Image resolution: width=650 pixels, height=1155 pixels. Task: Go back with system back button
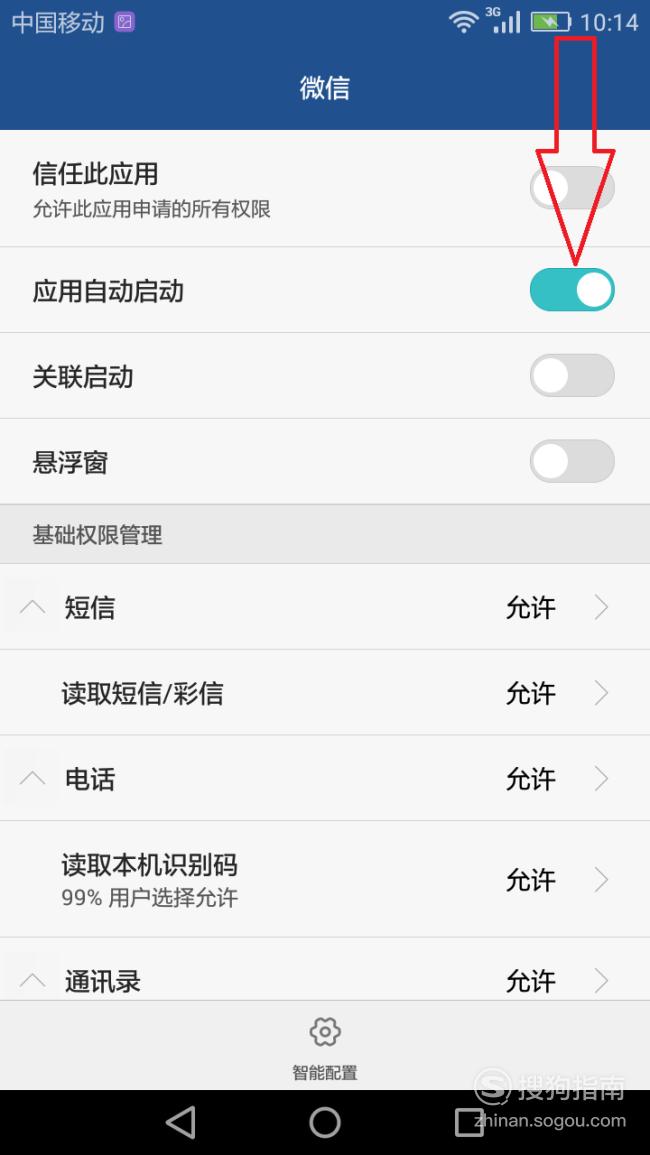click(181, 1123)
